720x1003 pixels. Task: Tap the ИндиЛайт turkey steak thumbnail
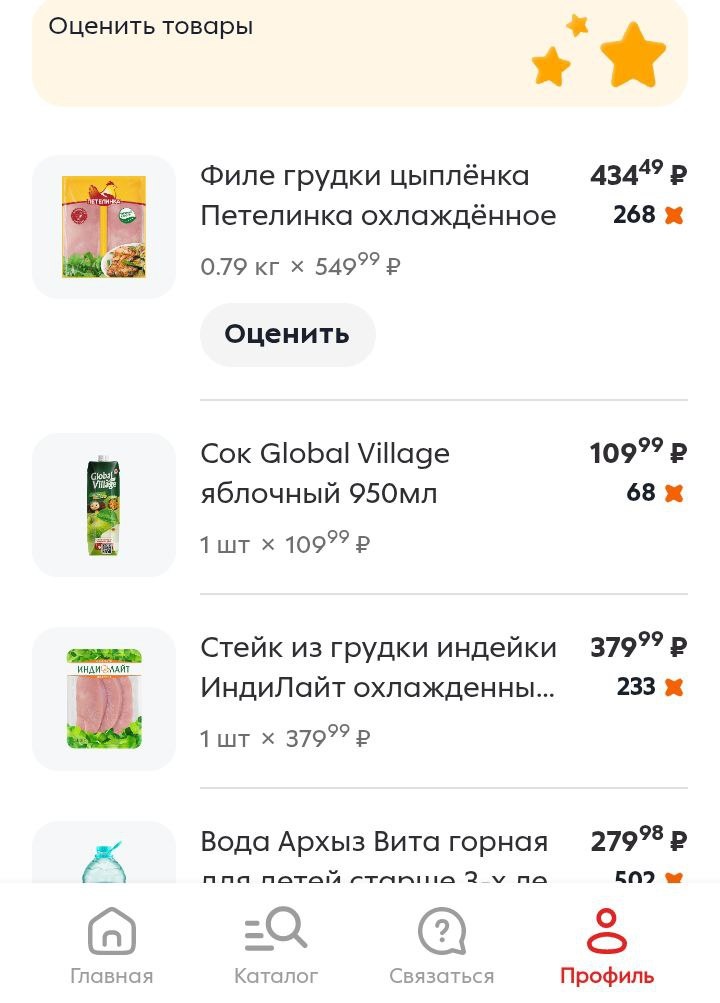(103, 697)
